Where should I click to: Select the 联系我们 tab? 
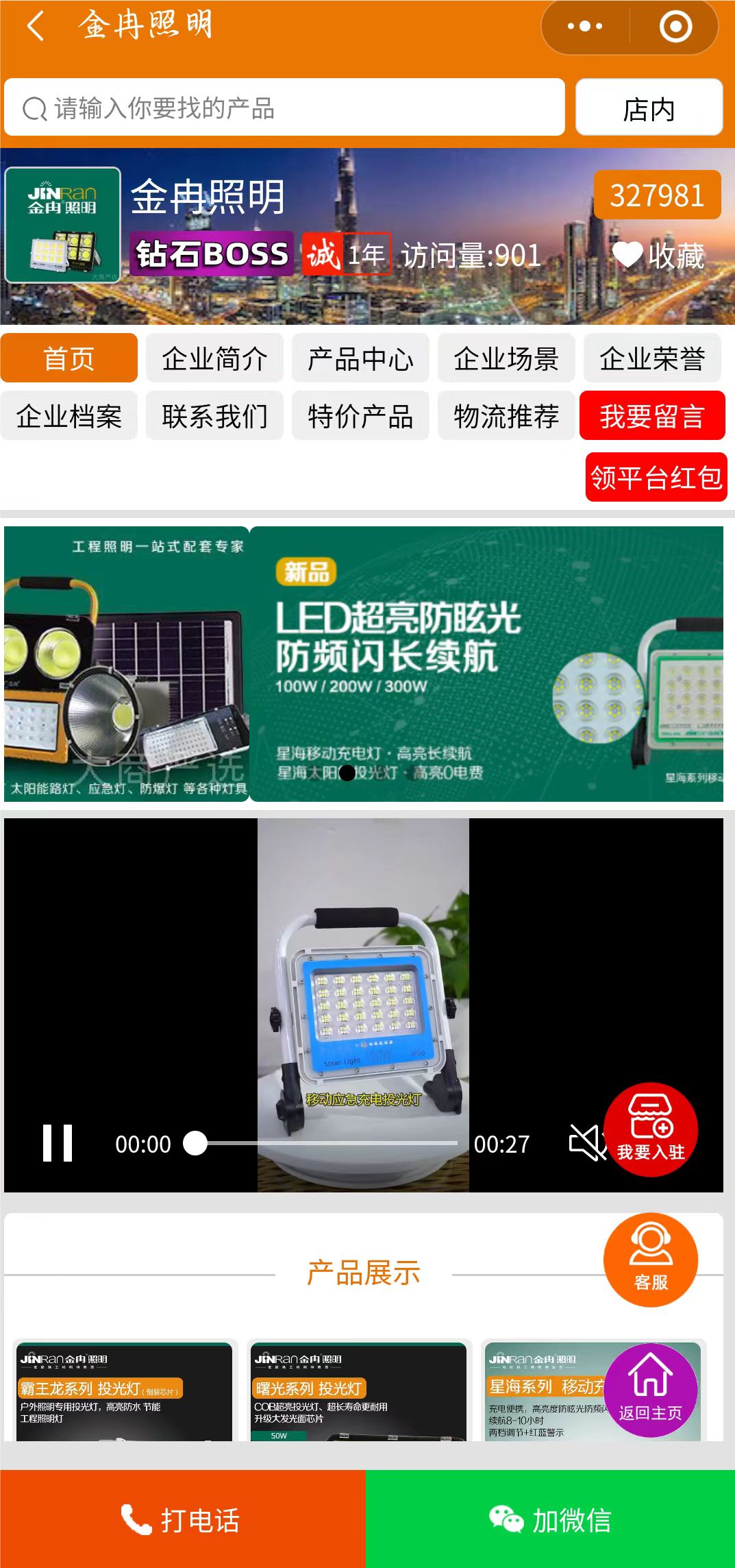pyautogui.click(x=214, y=416)
